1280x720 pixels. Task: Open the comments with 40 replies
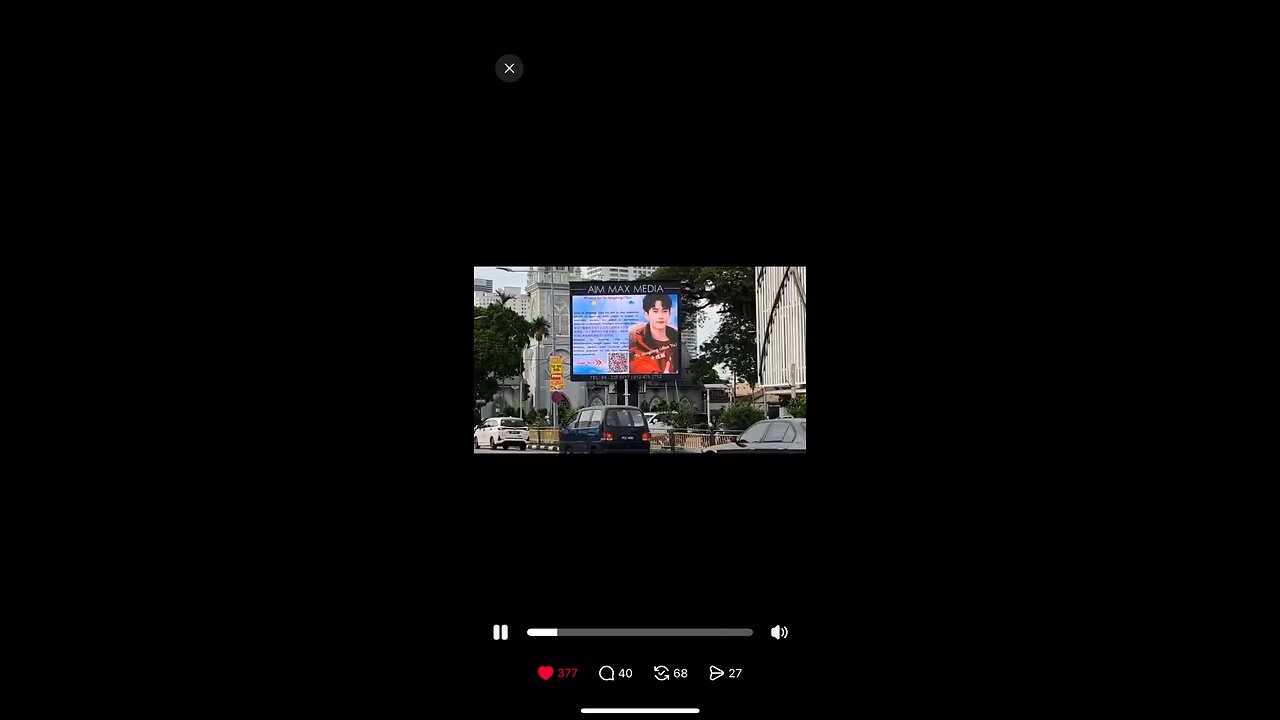click(606, 673)
